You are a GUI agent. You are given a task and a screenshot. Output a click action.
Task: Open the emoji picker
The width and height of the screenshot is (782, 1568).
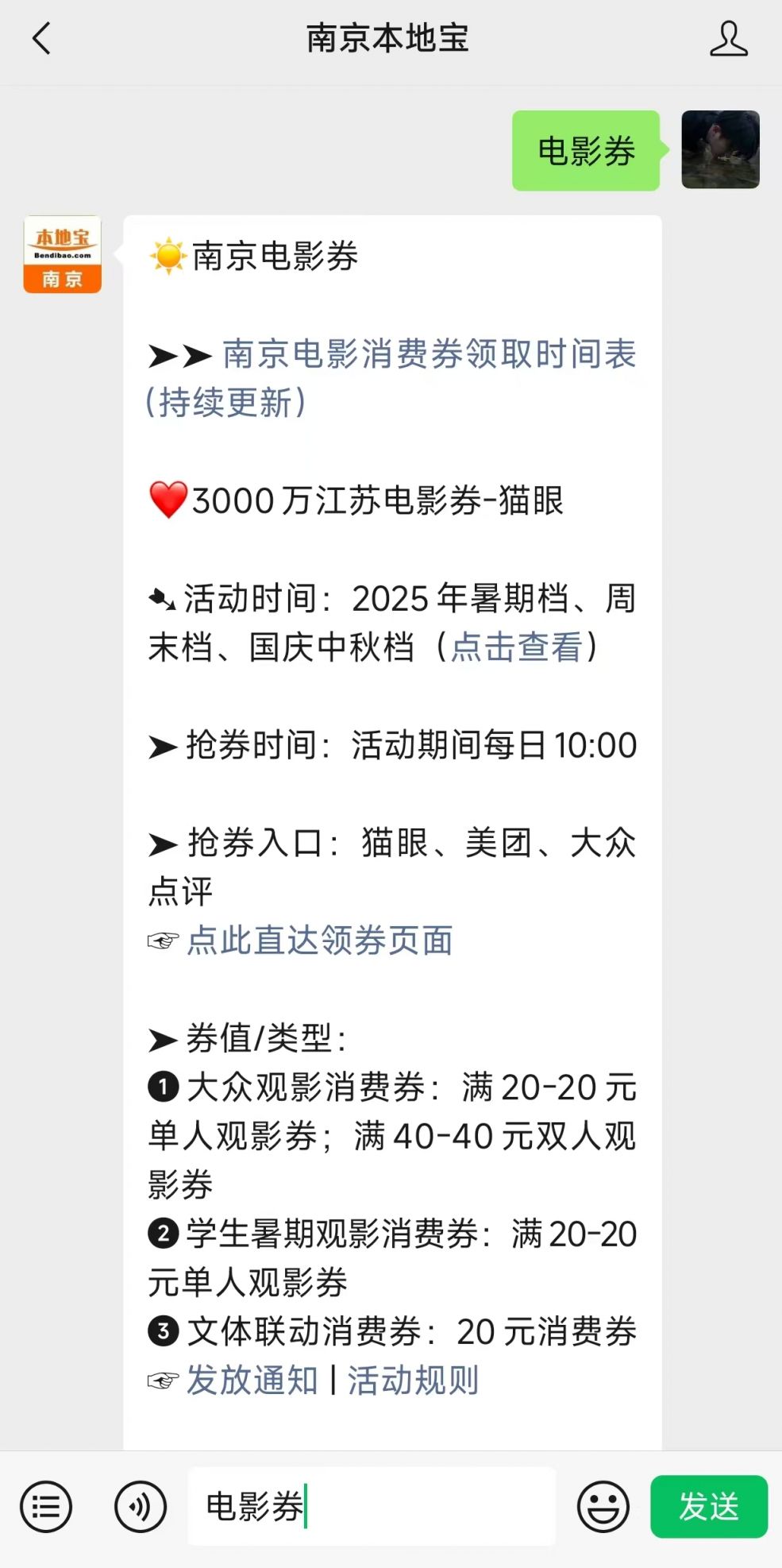(603, 1507)
